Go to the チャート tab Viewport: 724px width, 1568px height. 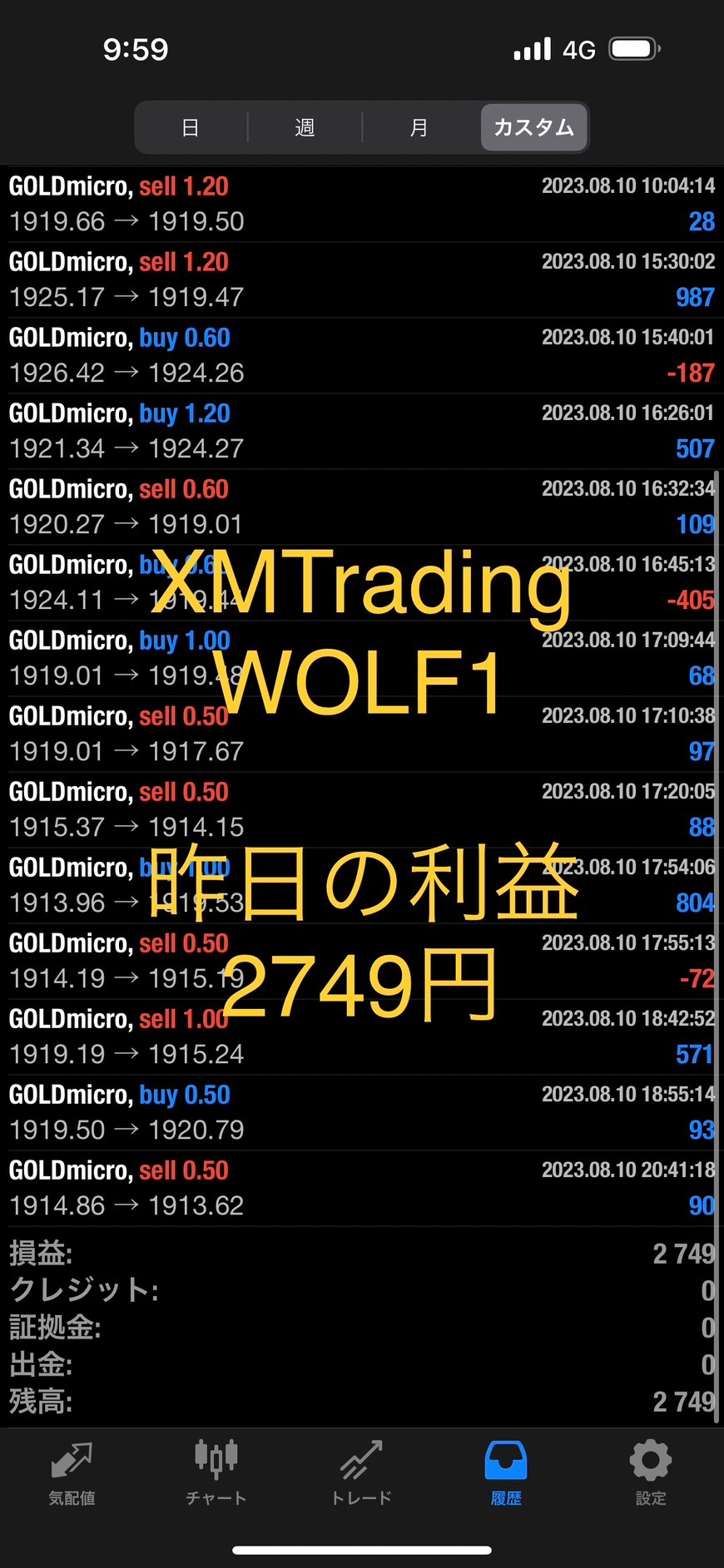[x=216, y=1474]
